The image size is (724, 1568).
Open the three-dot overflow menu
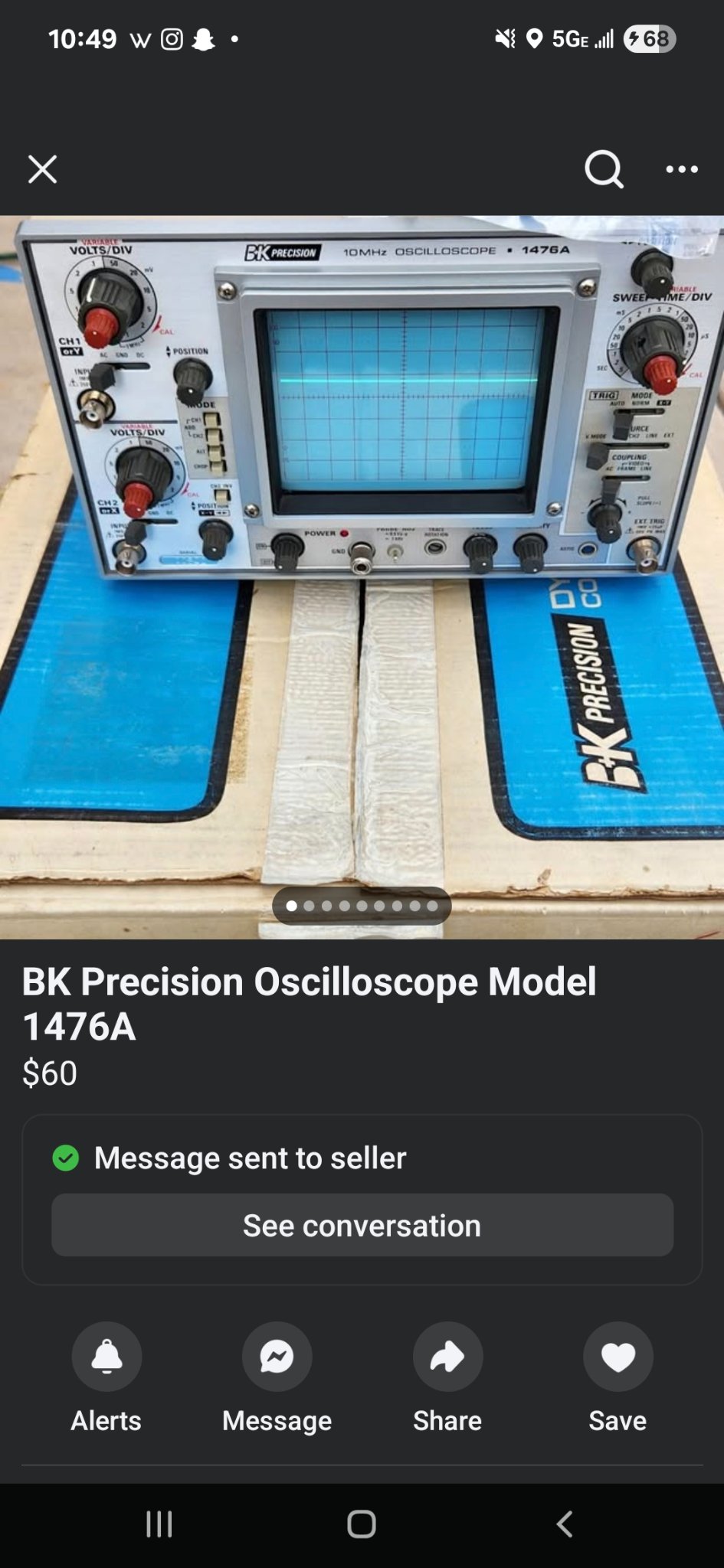pos(682,169)
